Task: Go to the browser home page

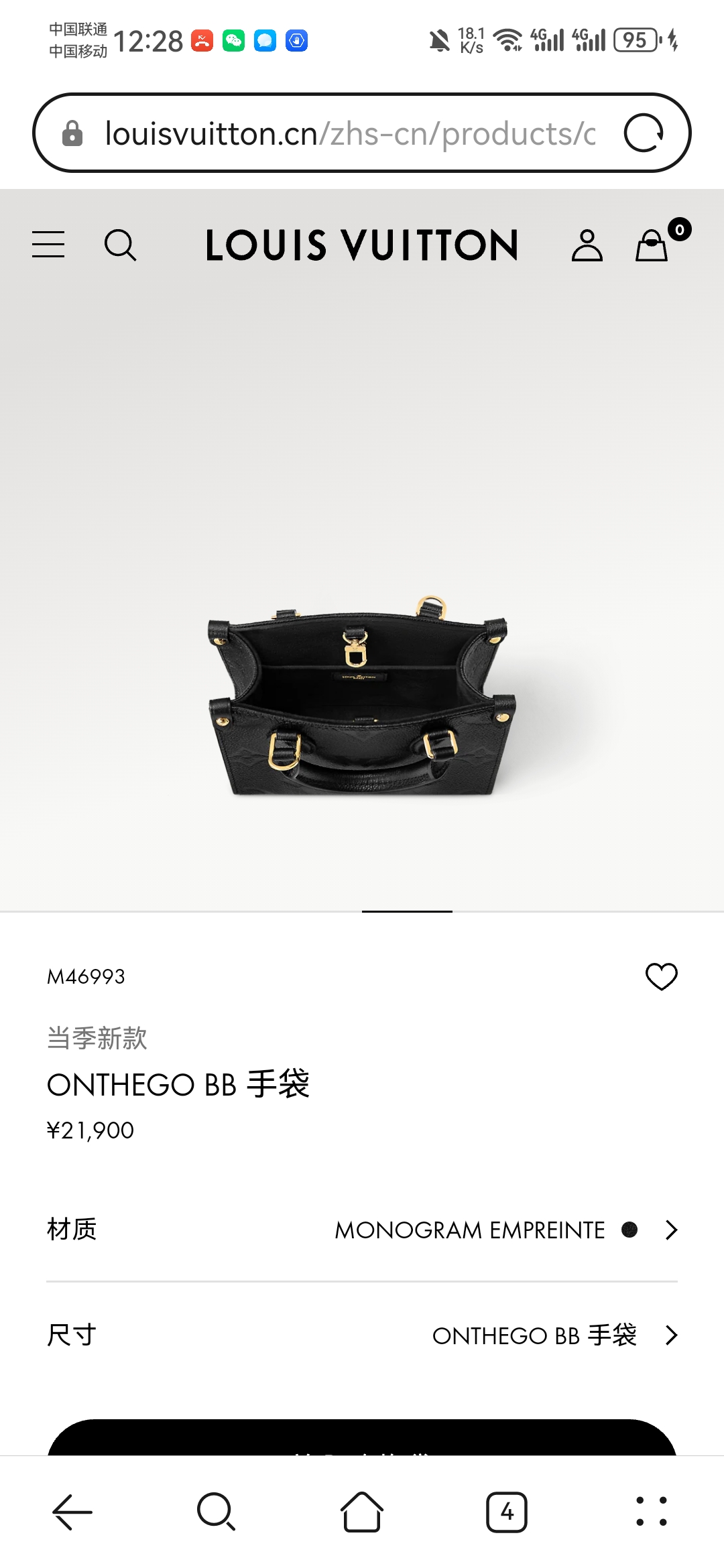Action: 362,1512
